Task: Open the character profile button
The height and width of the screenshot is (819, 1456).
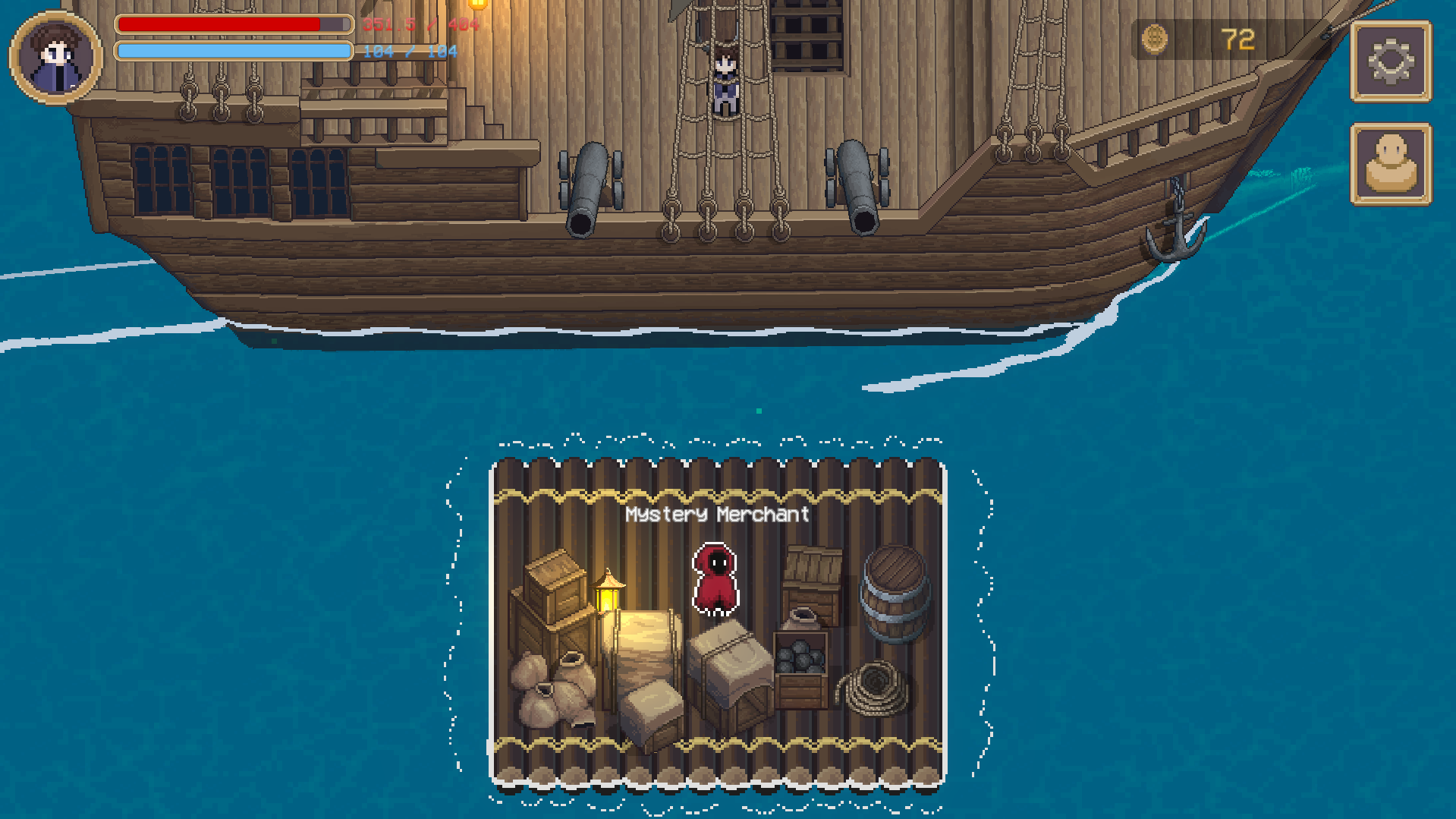Action: pyautogui.click(x=1390, y=164)
